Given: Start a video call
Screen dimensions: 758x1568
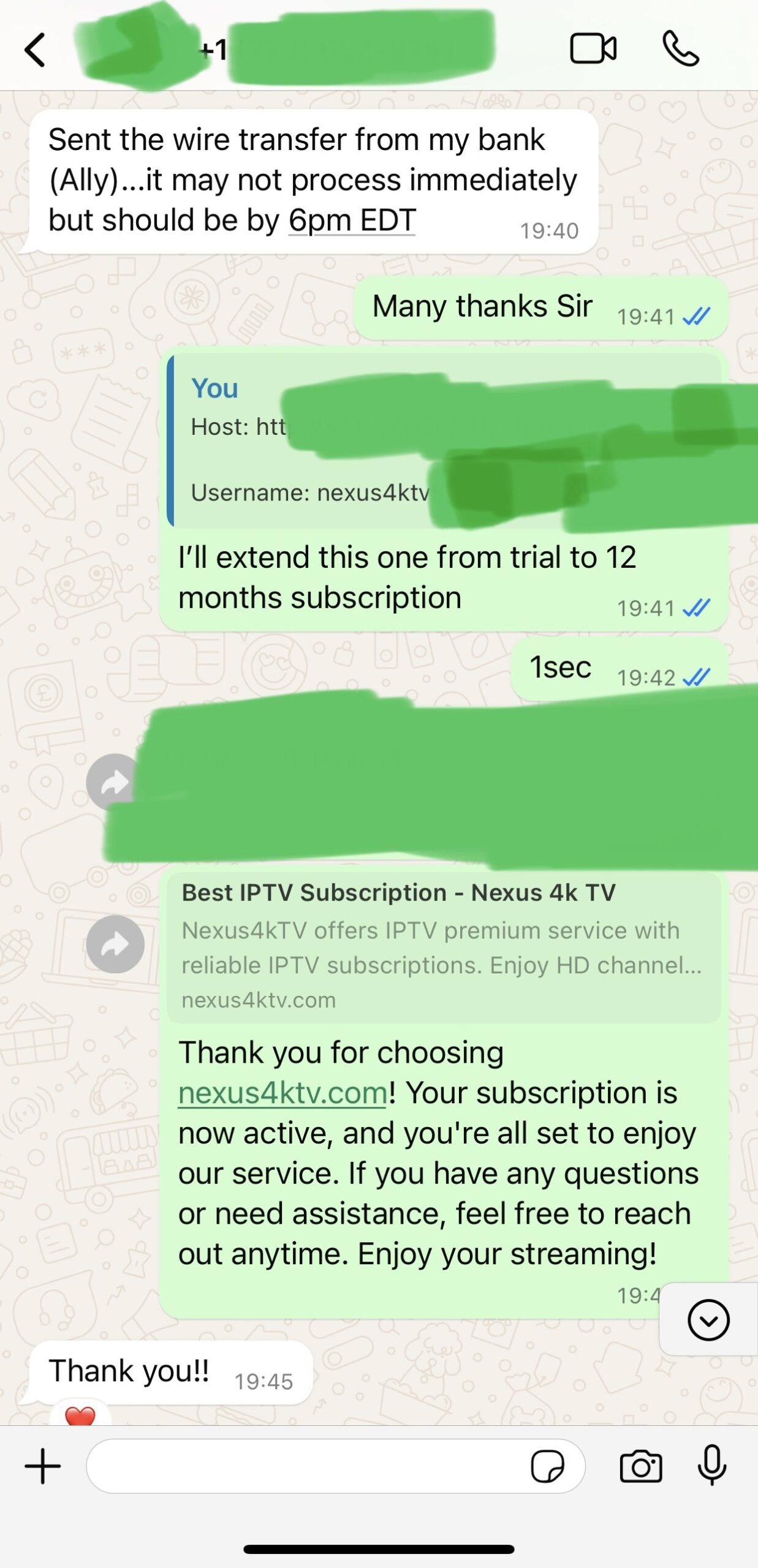Looking at the screenshot, I should pos(593,49).
